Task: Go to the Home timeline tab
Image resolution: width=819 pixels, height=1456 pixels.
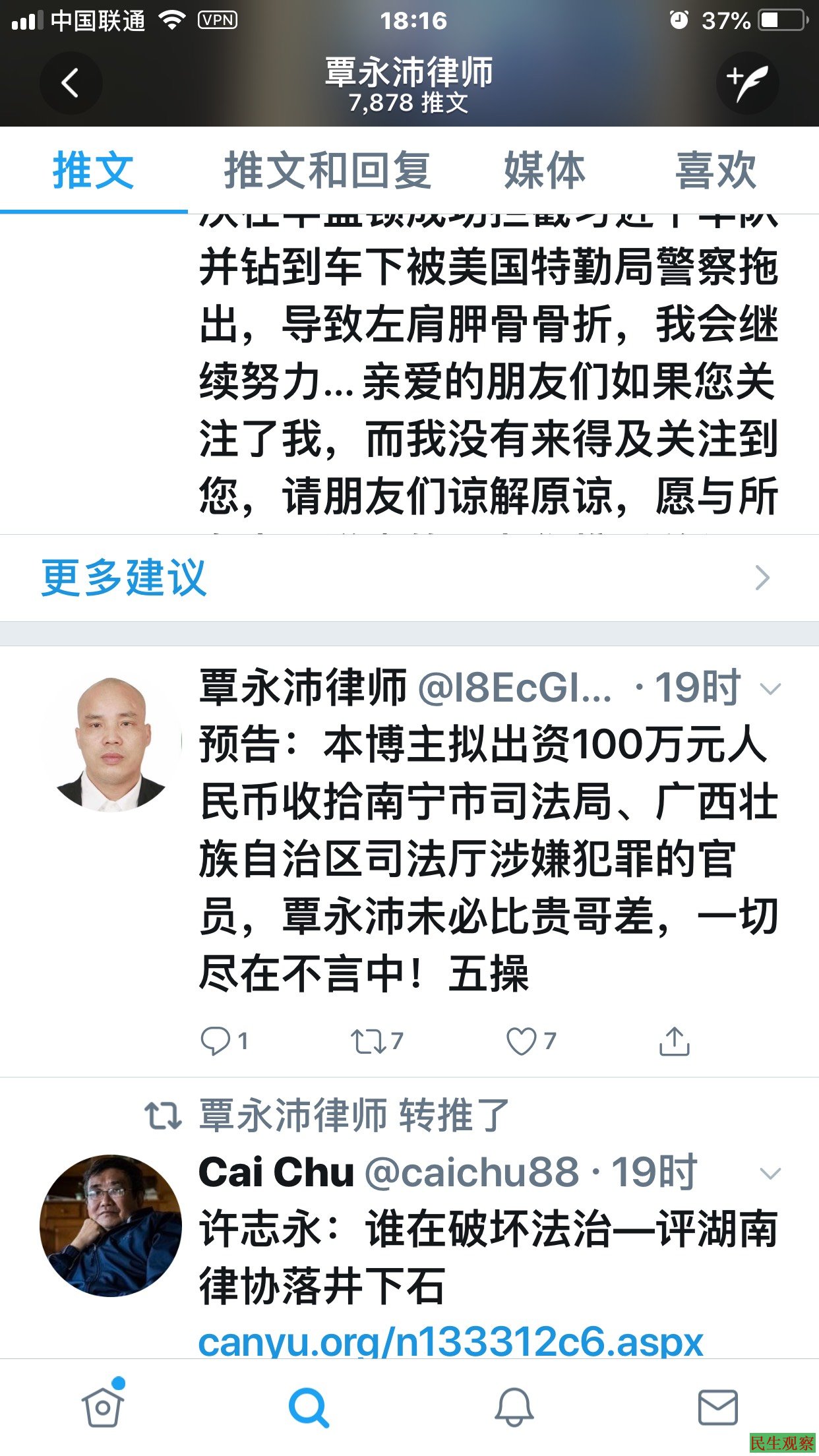Action: pyautogui.click(x=103, y=1407)
